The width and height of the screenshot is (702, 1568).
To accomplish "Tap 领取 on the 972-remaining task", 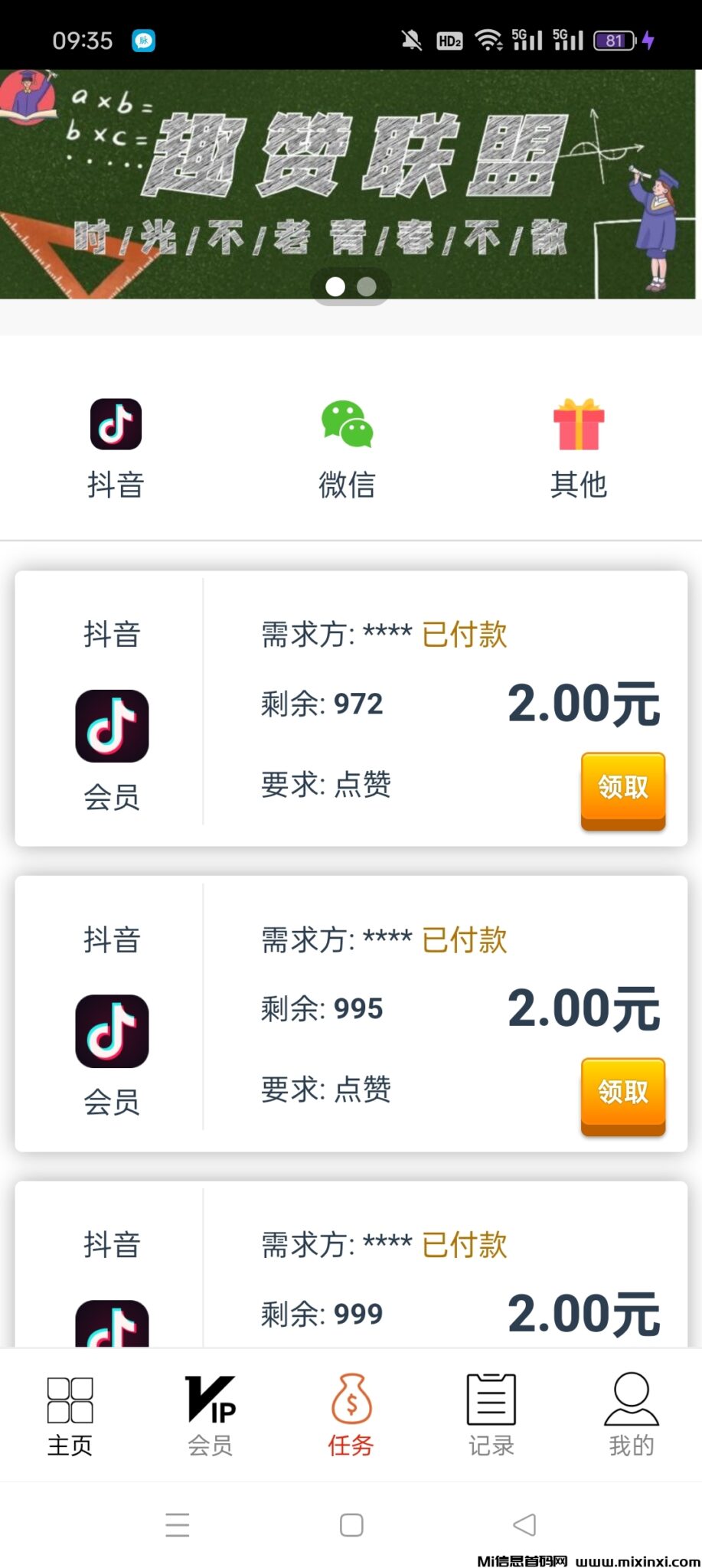I will pyautogui.click(x=622, y=789).
